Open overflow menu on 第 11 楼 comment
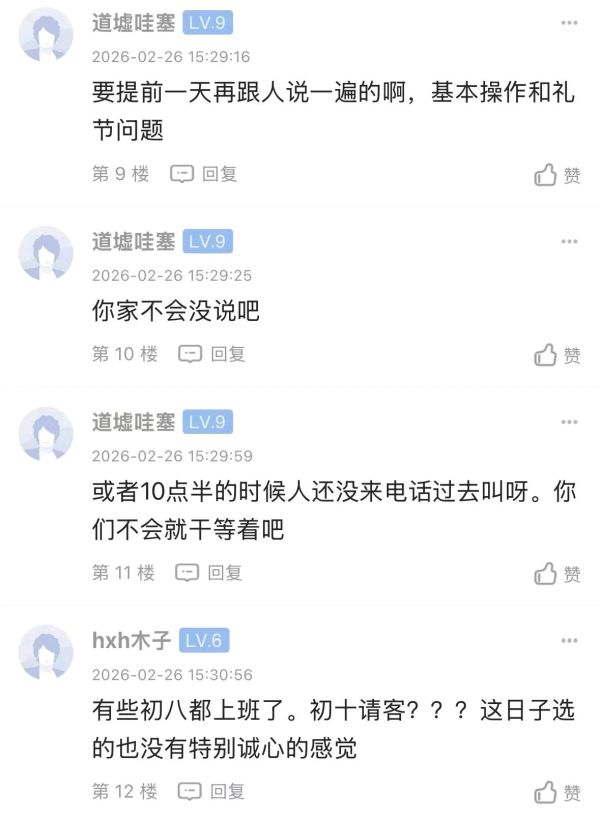This screenshot has height=819, width=600. pyautogui.click(x=569, y=421)
